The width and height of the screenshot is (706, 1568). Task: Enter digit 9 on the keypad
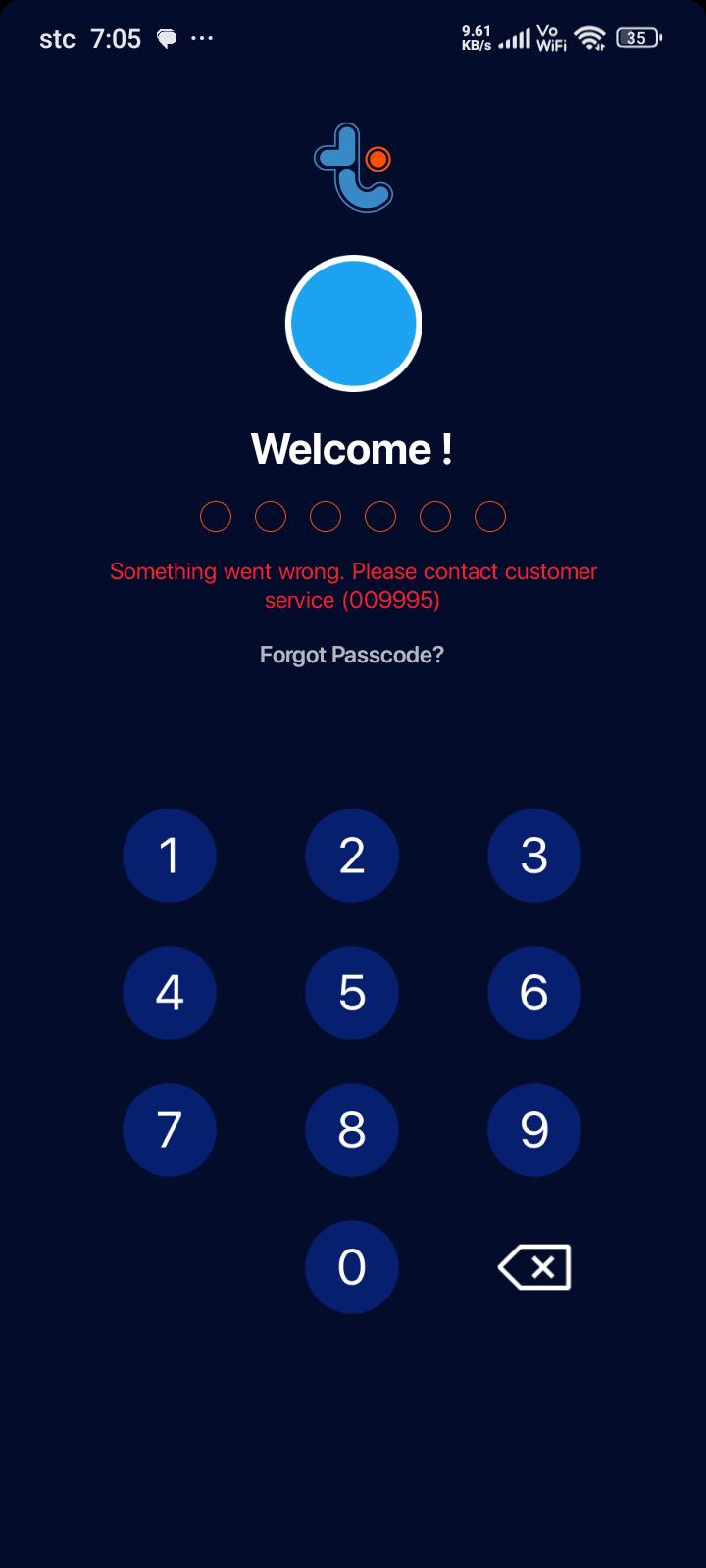tap(534, 1130)
